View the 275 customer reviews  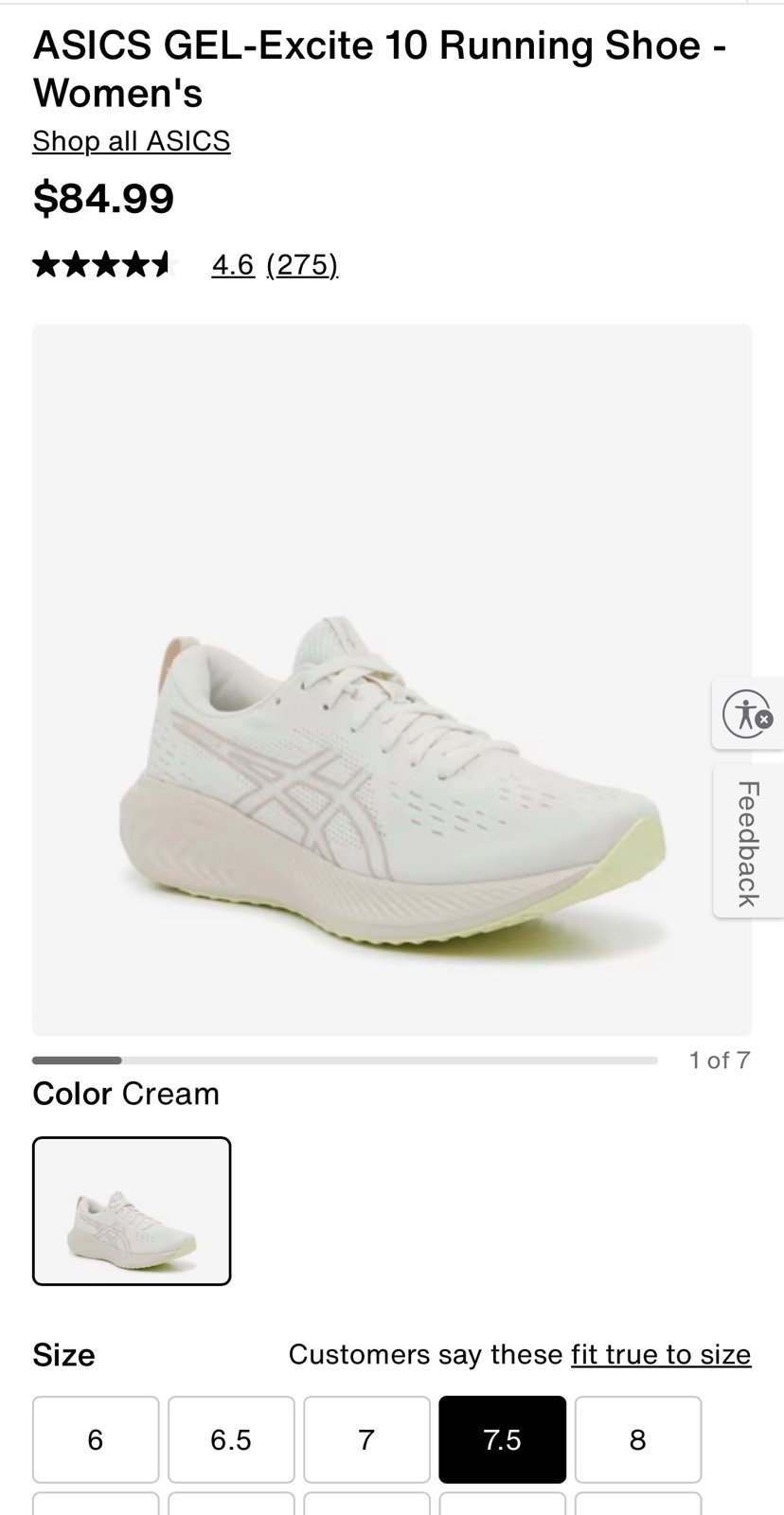[x=302, y=264]
